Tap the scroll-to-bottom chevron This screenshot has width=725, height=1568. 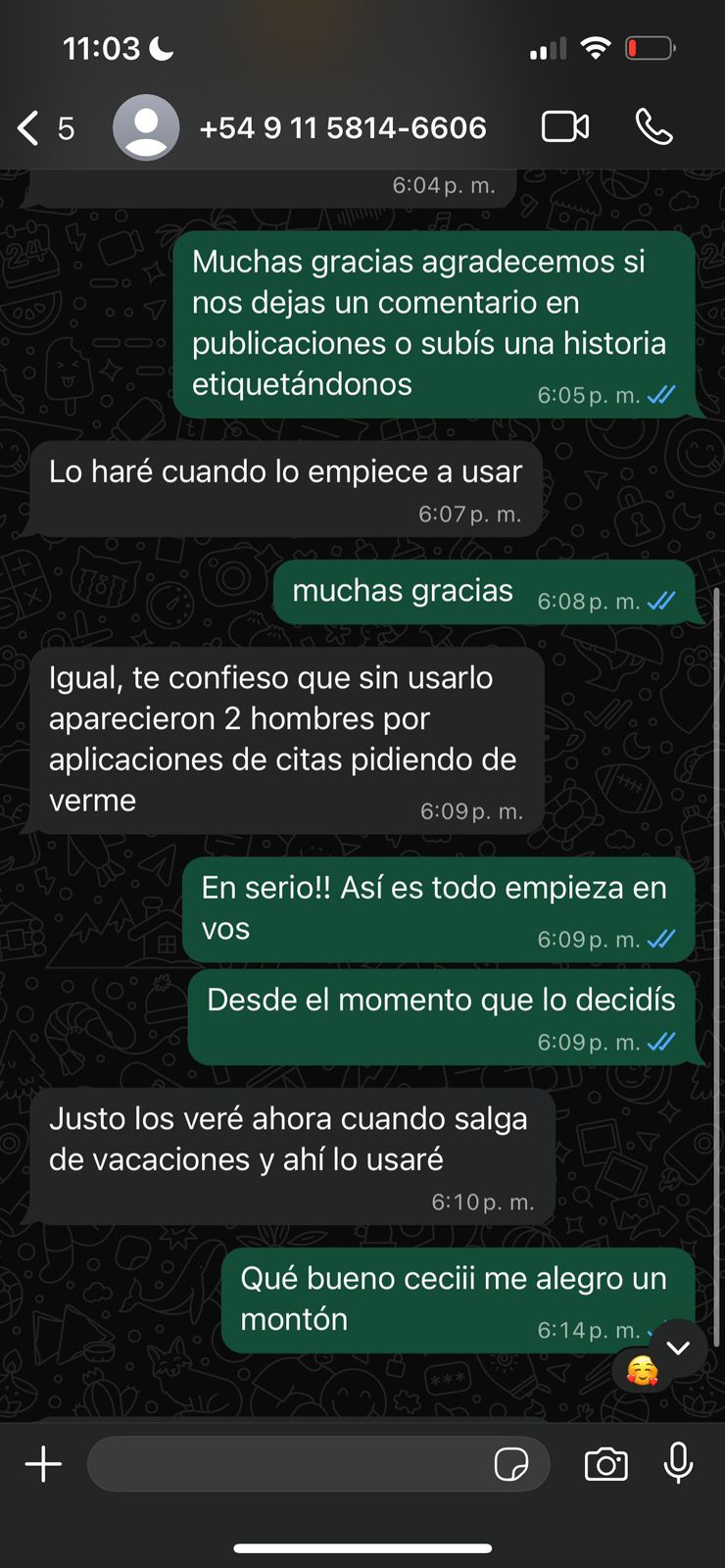coord(677,1347)
